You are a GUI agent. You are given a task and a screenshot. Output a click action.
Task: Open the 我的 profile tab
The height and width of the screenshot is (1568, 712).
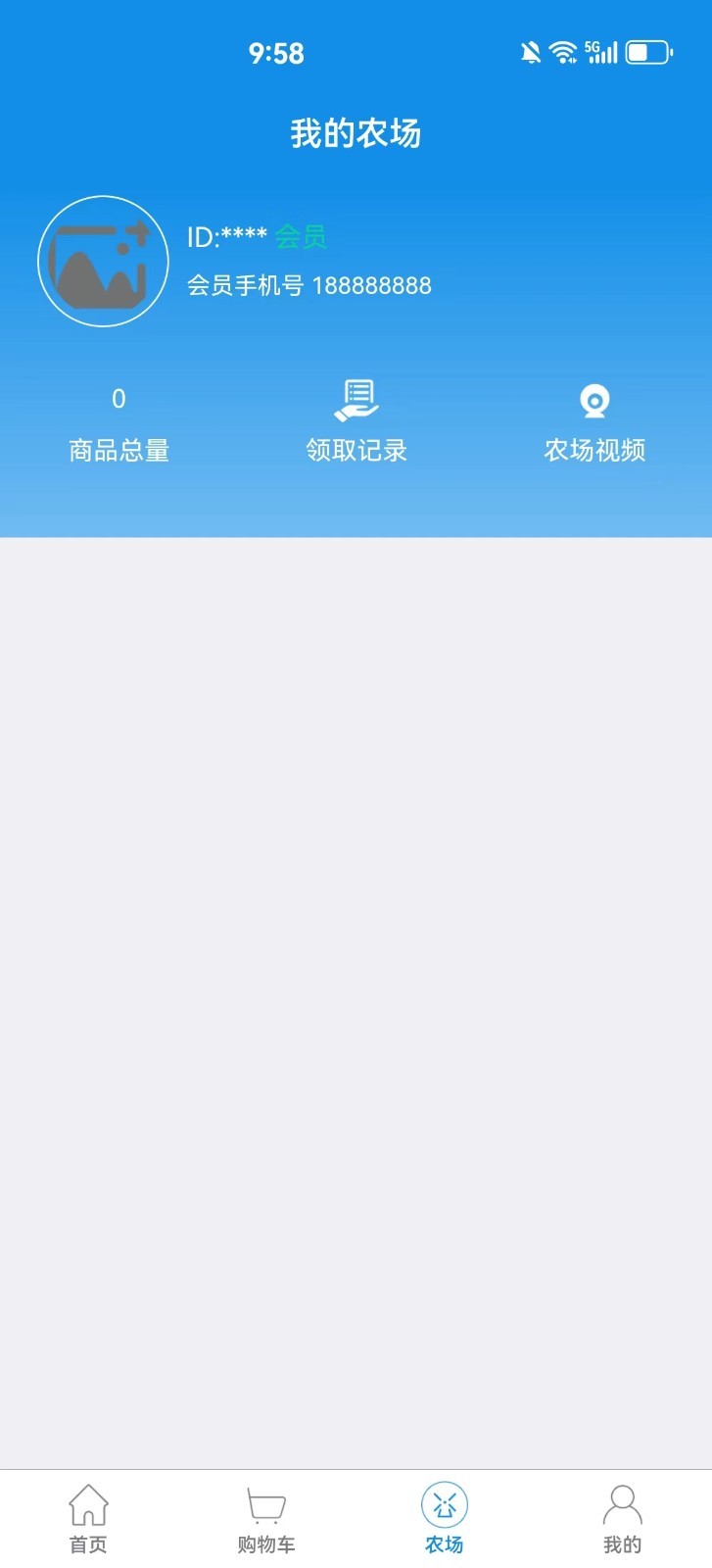tap(622, 1518)
